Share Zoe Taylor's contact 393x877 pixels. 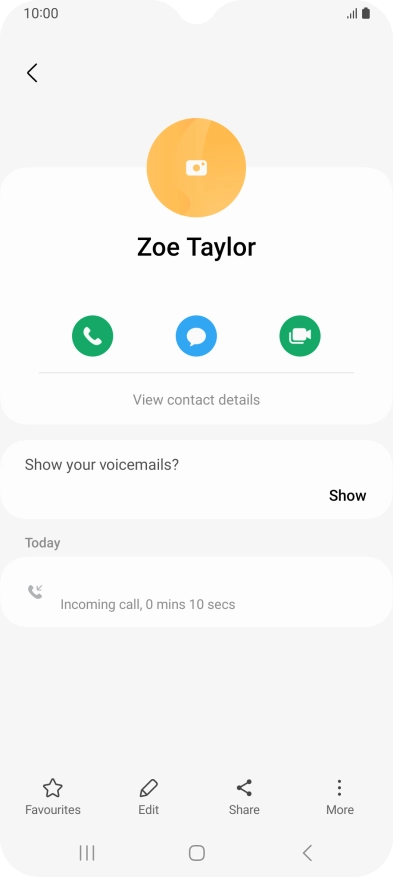(x=244, y=796)
